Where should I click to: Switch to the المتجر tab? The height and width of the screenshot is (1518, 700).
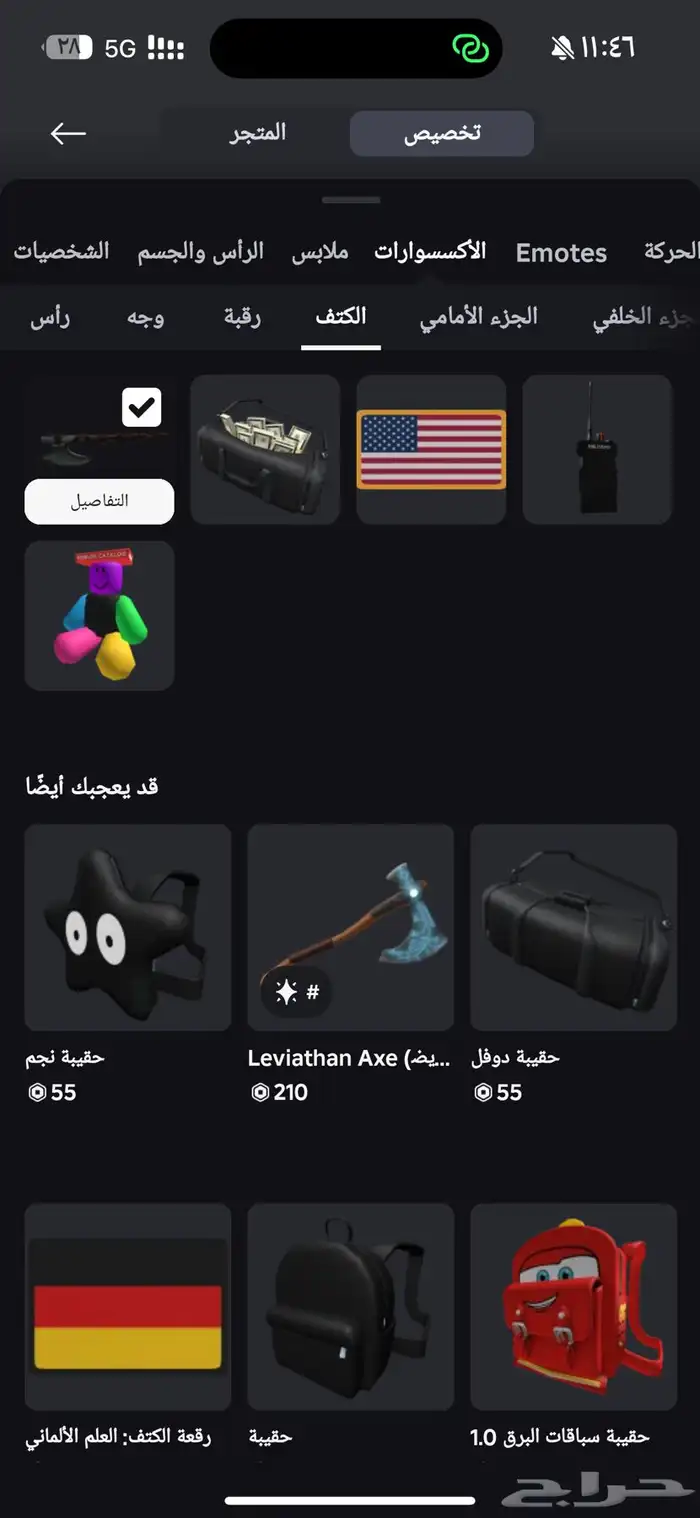[x=257, y=133]
